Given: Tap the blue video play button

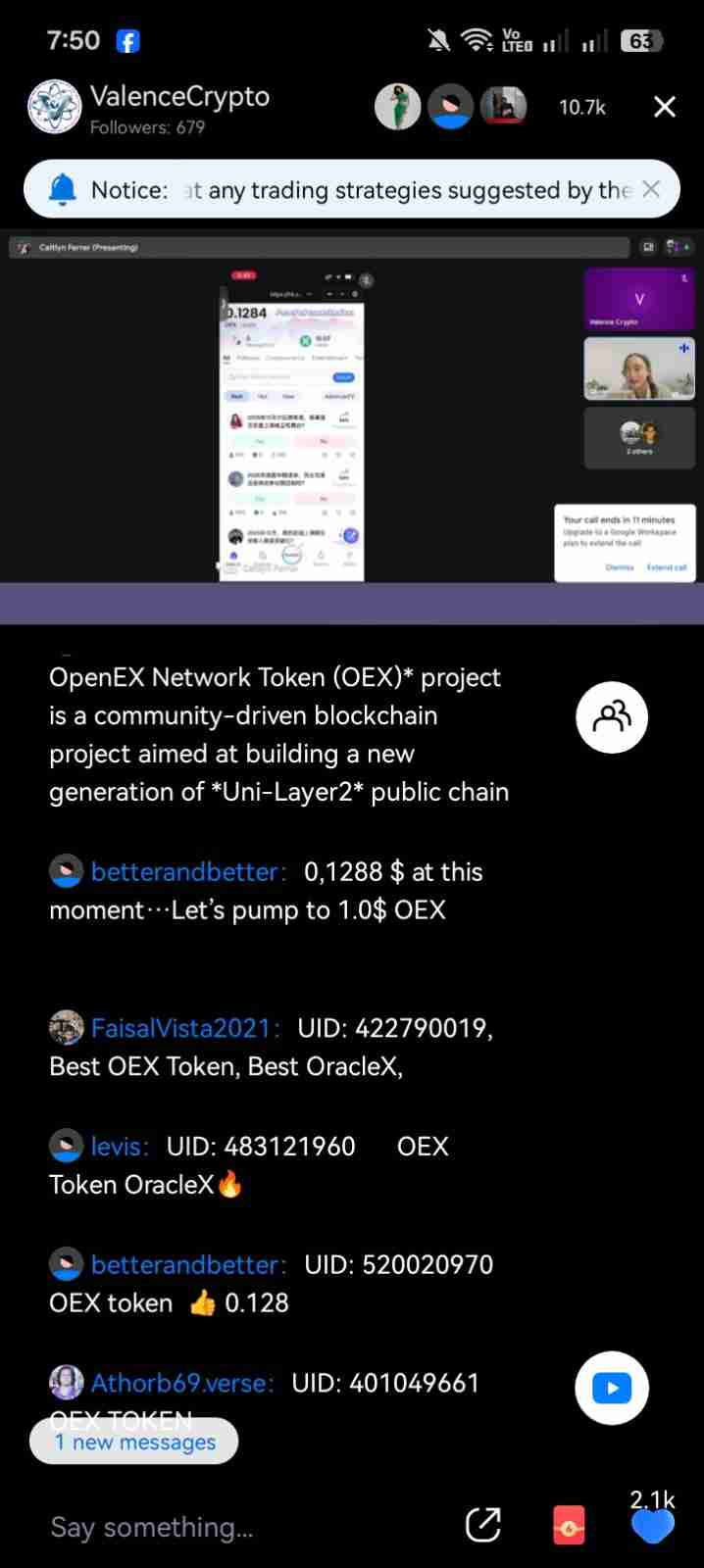Looking at the screenshot, I should (612, 1388).
